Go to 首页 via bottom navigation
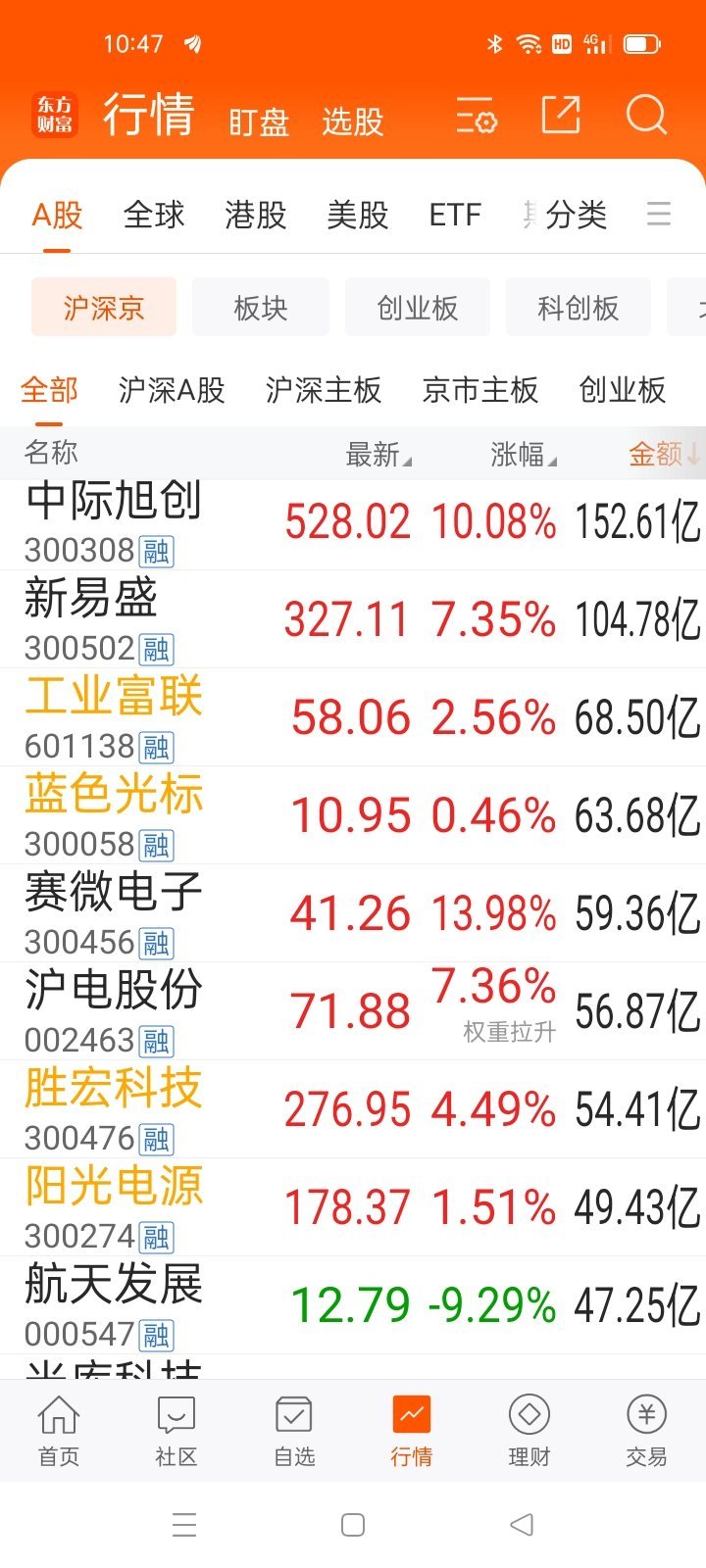 [x=58, y=1431]
